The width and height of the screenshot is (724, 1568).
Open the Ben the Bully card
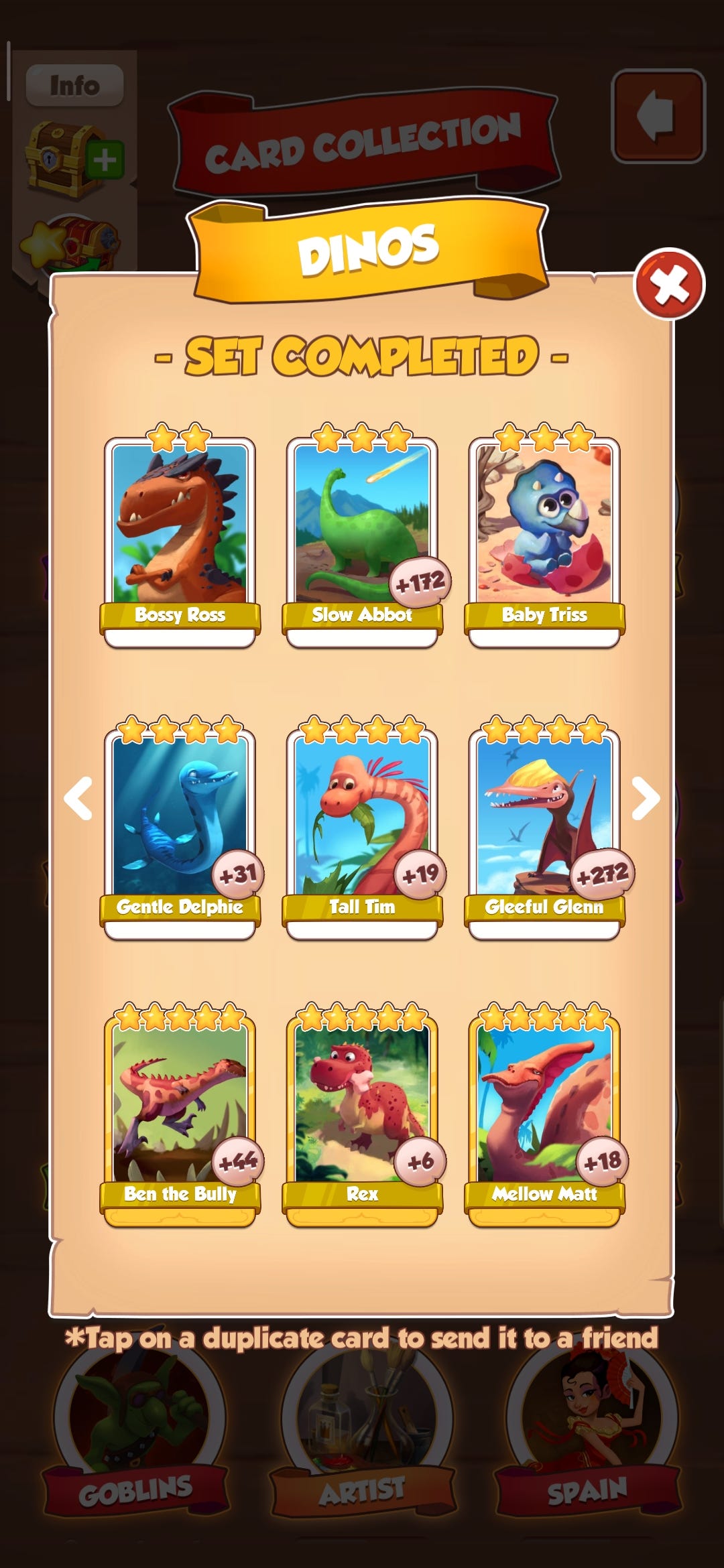180,1109
